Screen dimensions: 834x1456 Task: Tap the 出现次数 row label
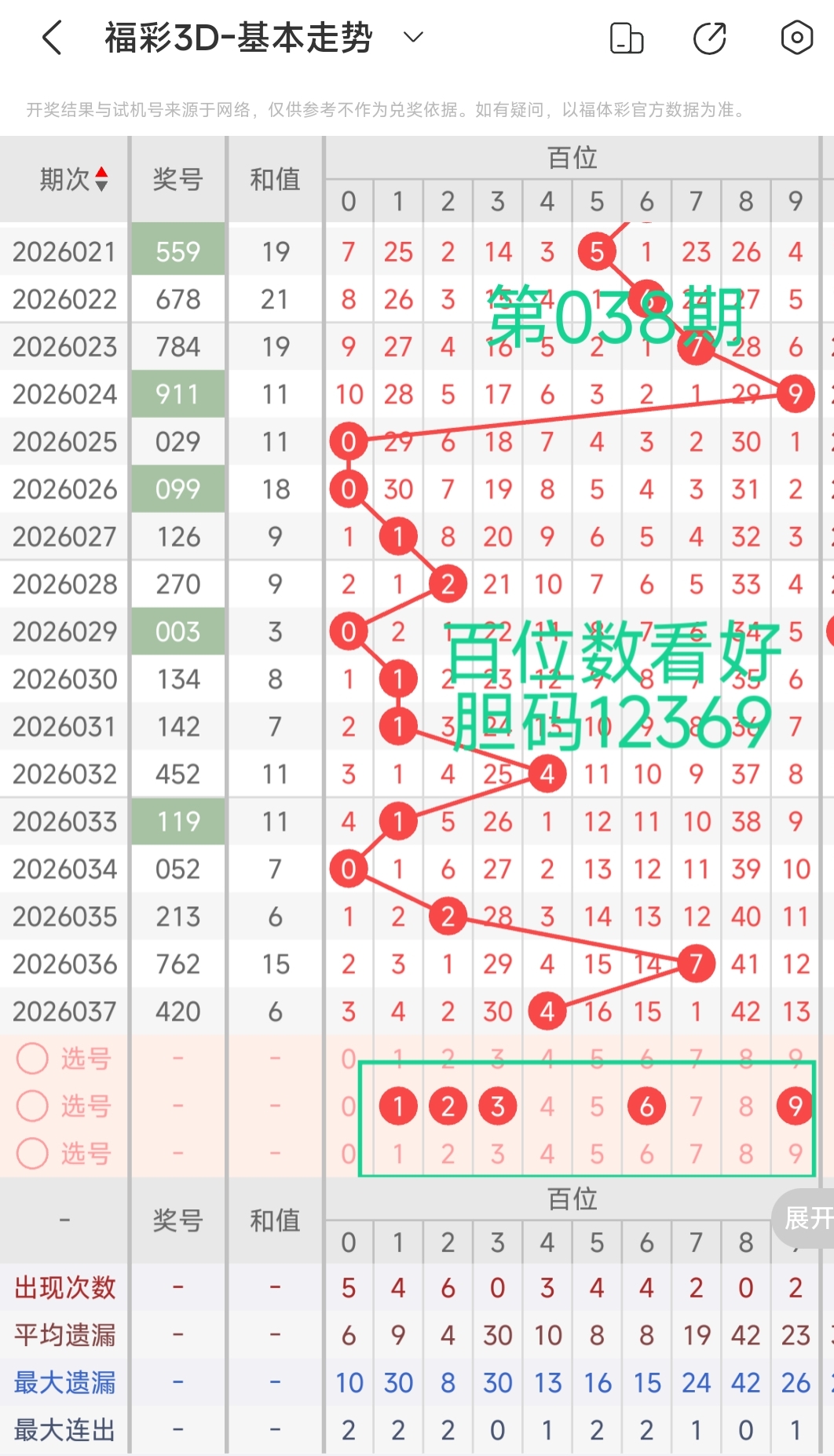[x=65, y=1288]
